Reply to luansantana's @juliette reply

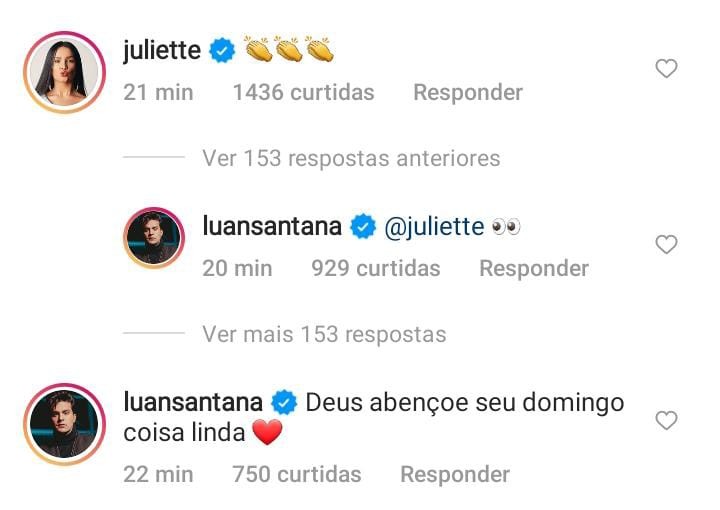(533, 269)
